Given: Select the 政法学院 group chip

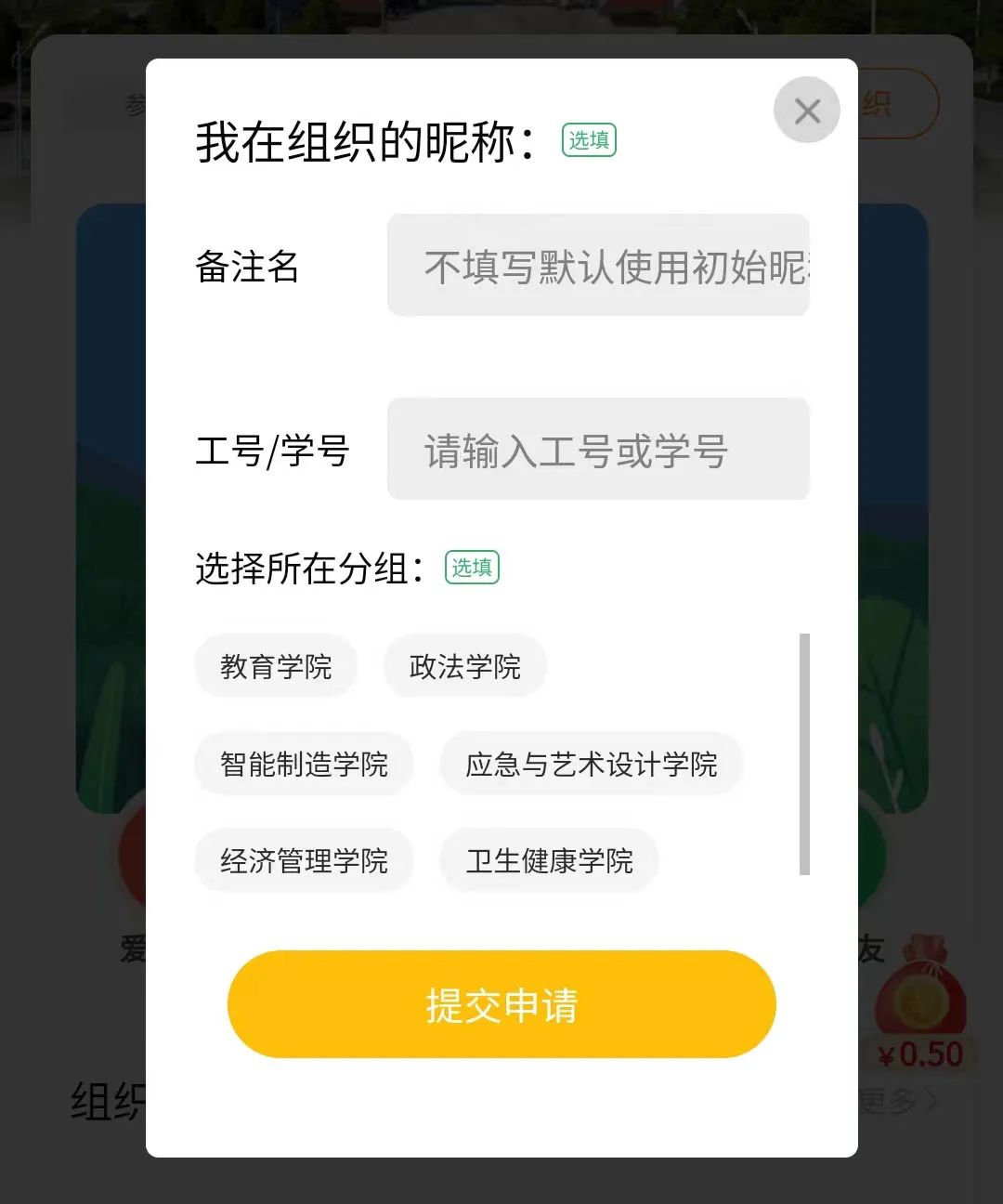Looking at the screenshot, I should point(464,666).
